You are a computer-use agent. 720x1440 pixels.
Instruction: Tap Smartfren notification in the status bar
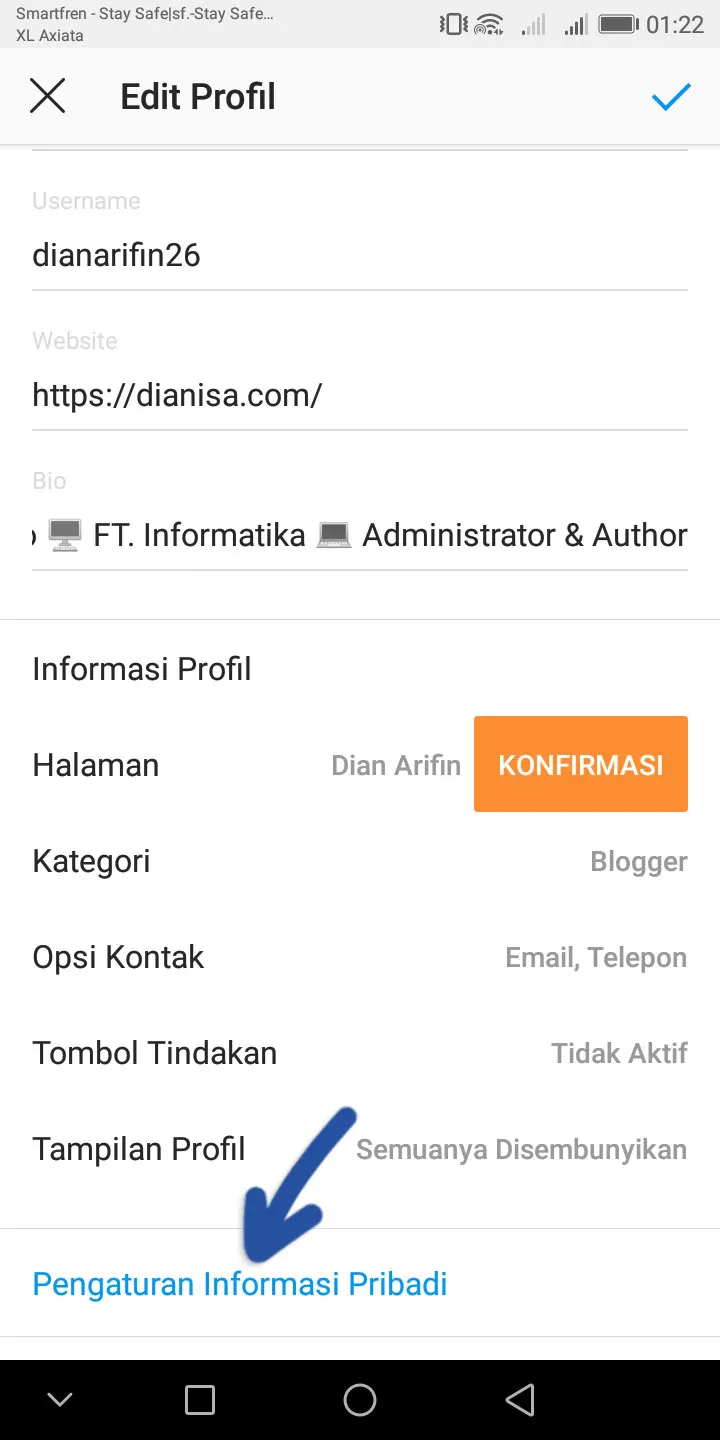pos(140,14)
